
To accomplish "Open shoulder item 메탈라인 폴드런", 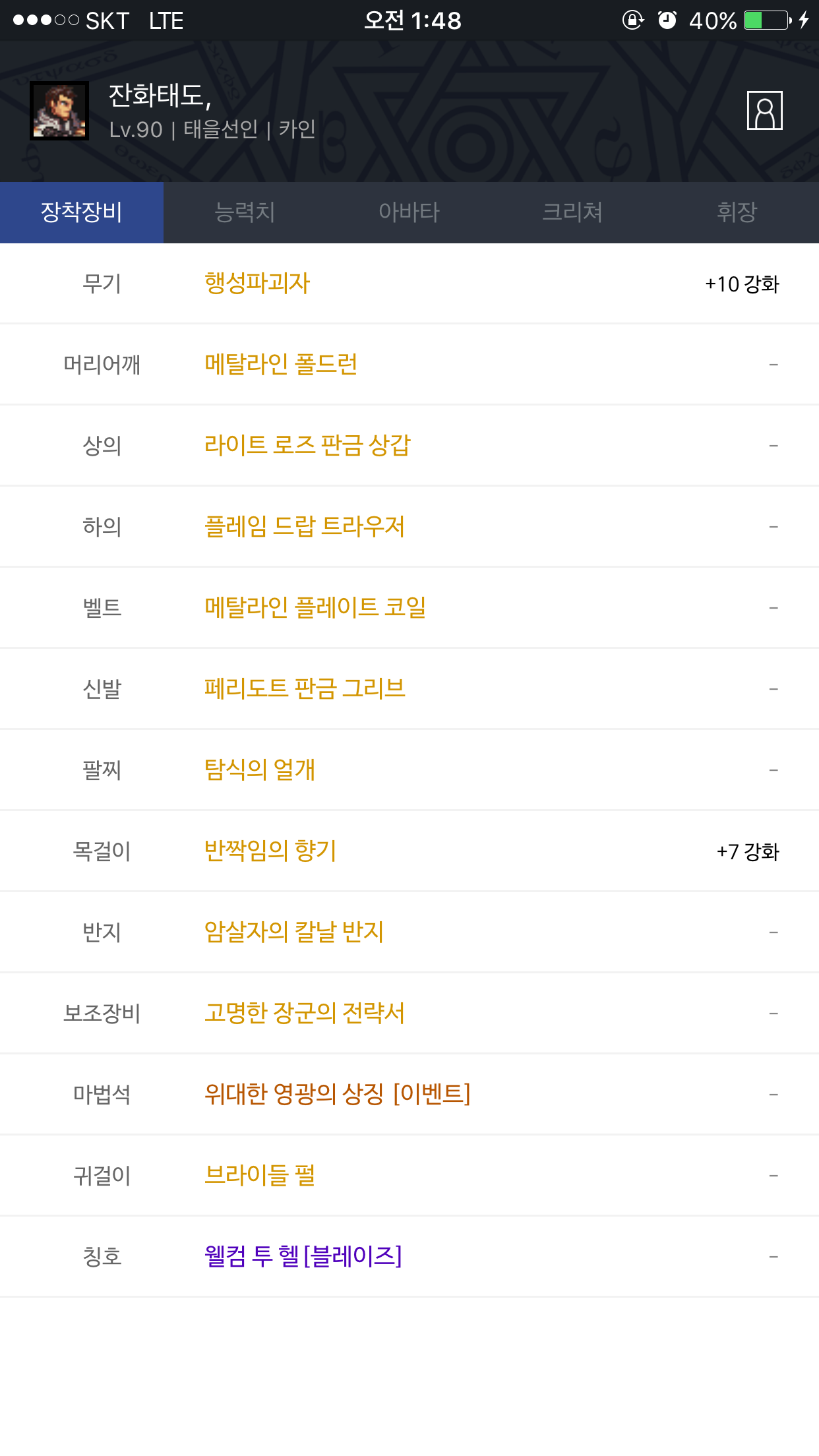I will (x=281, y=364).
